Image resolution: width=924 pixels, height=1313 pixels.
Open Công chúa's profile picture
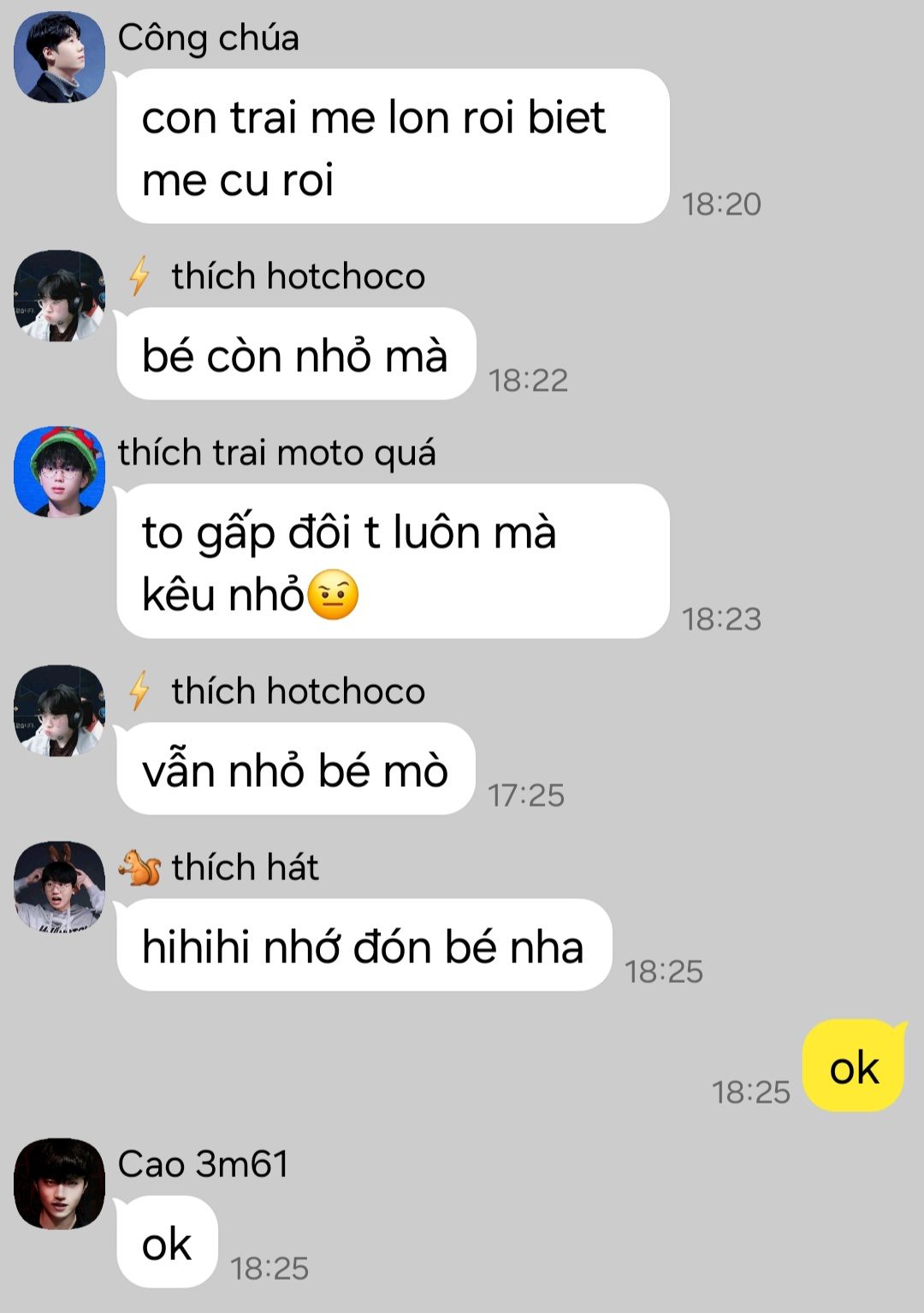[x=59, y=57]
